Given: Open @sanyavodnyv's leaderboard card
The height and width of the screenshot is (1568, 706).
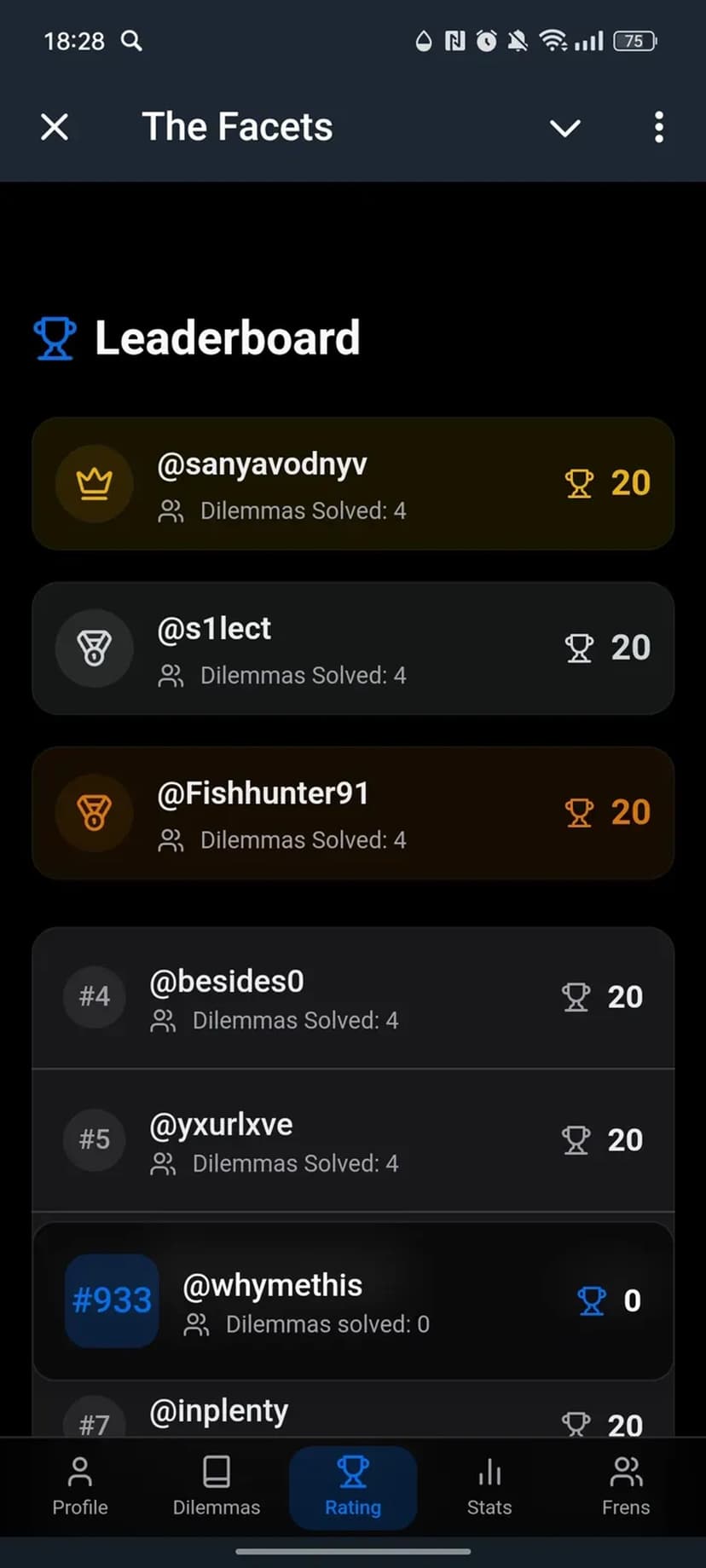Looking at the screenshot, I should click(x=353, y=484).
